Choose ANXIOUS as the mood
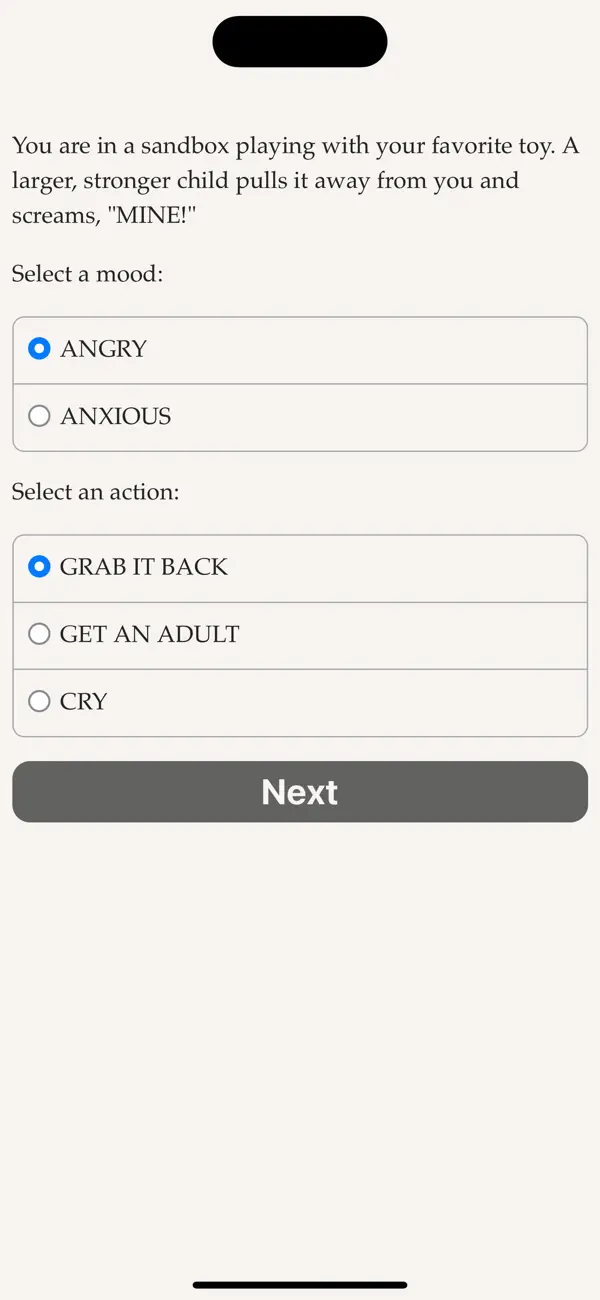The width and height of the screenshot is (600, 1300). [x=40, y=416]
